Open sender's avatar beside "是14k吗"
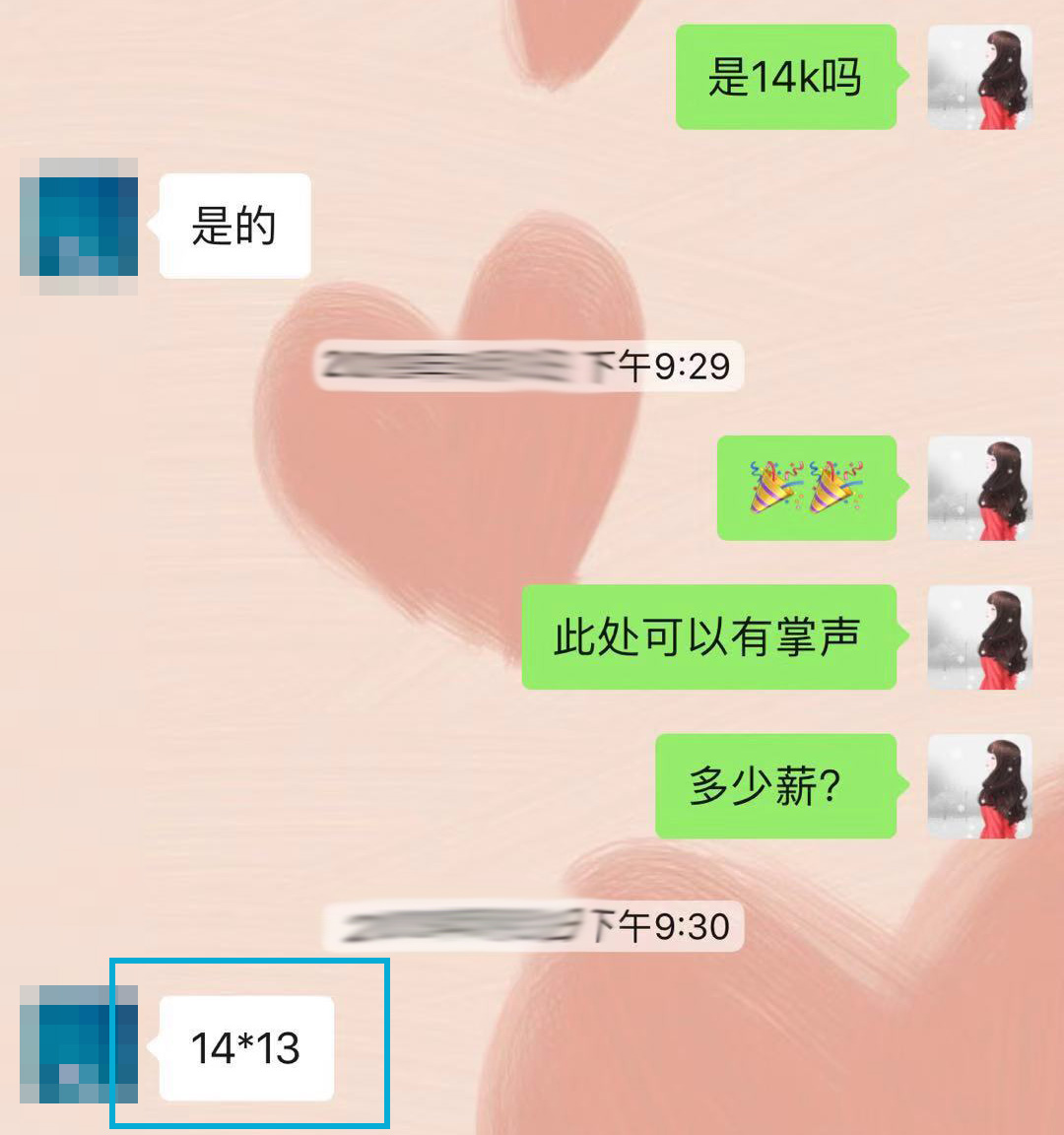This screenshot has width=1064, height=1135. pos(979,78)
